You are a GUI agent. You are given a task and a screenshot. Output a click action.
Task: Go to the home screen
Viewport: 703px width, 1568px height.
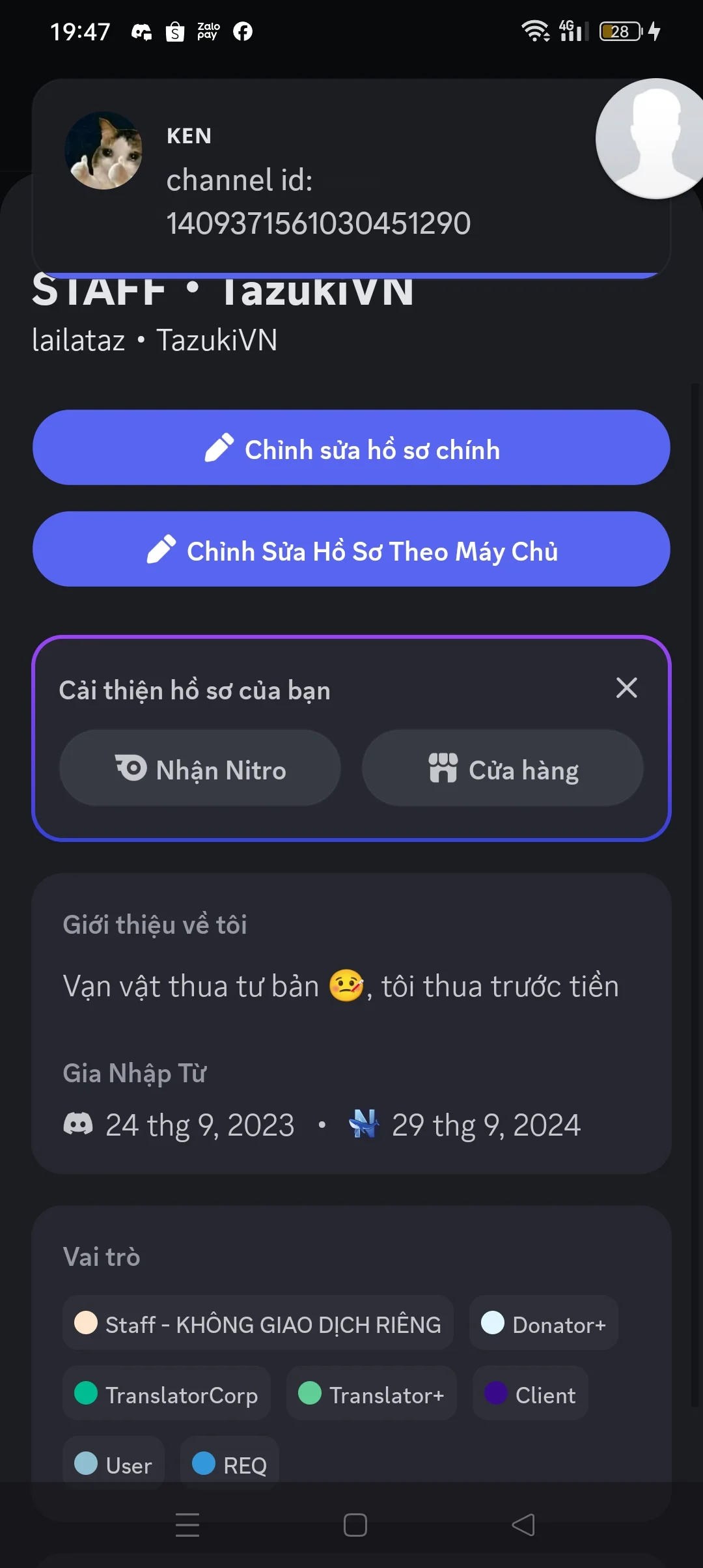pos(355,1525)
